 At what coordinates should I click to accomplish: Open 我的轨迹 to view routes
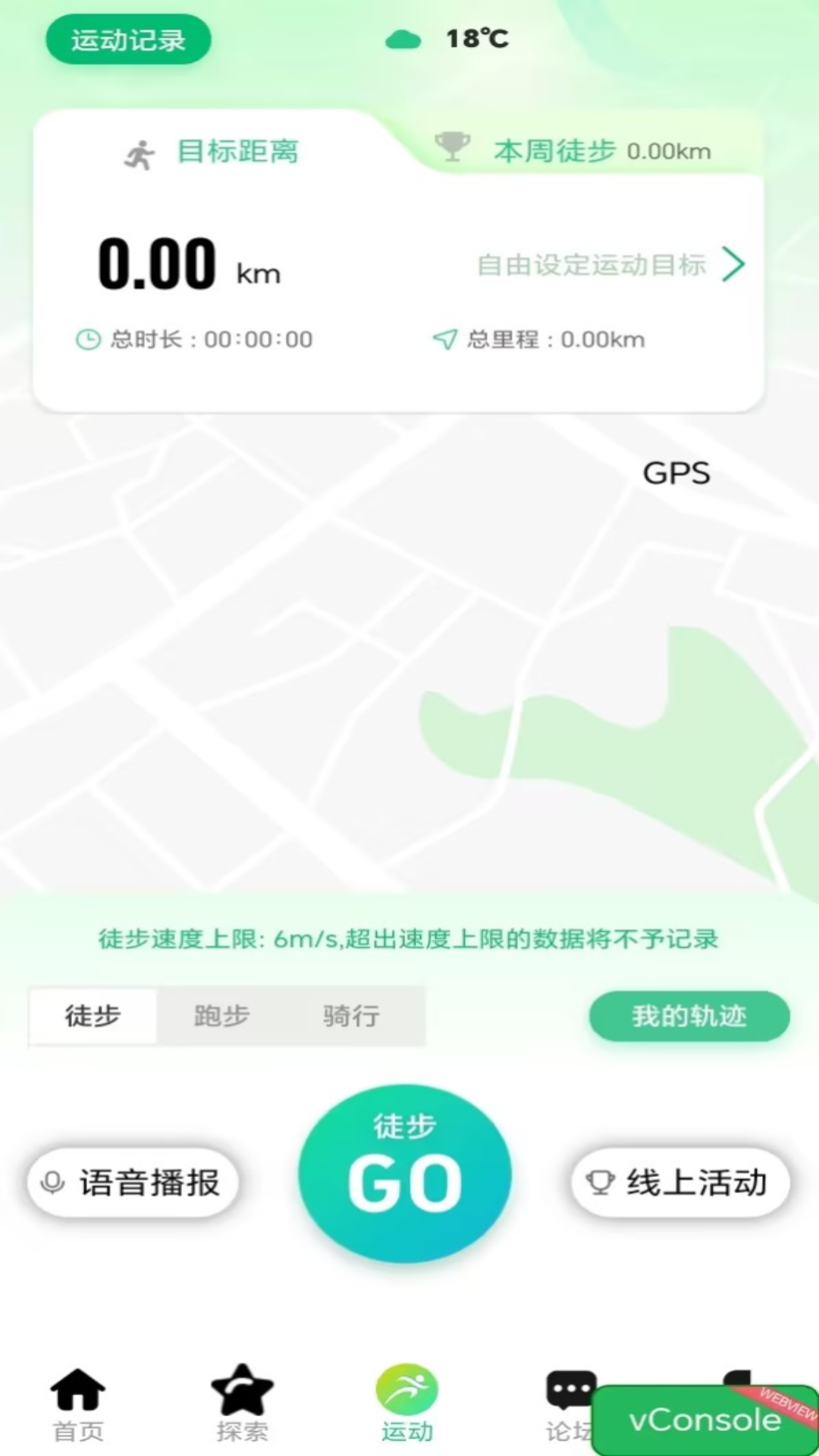(689, 1016)
